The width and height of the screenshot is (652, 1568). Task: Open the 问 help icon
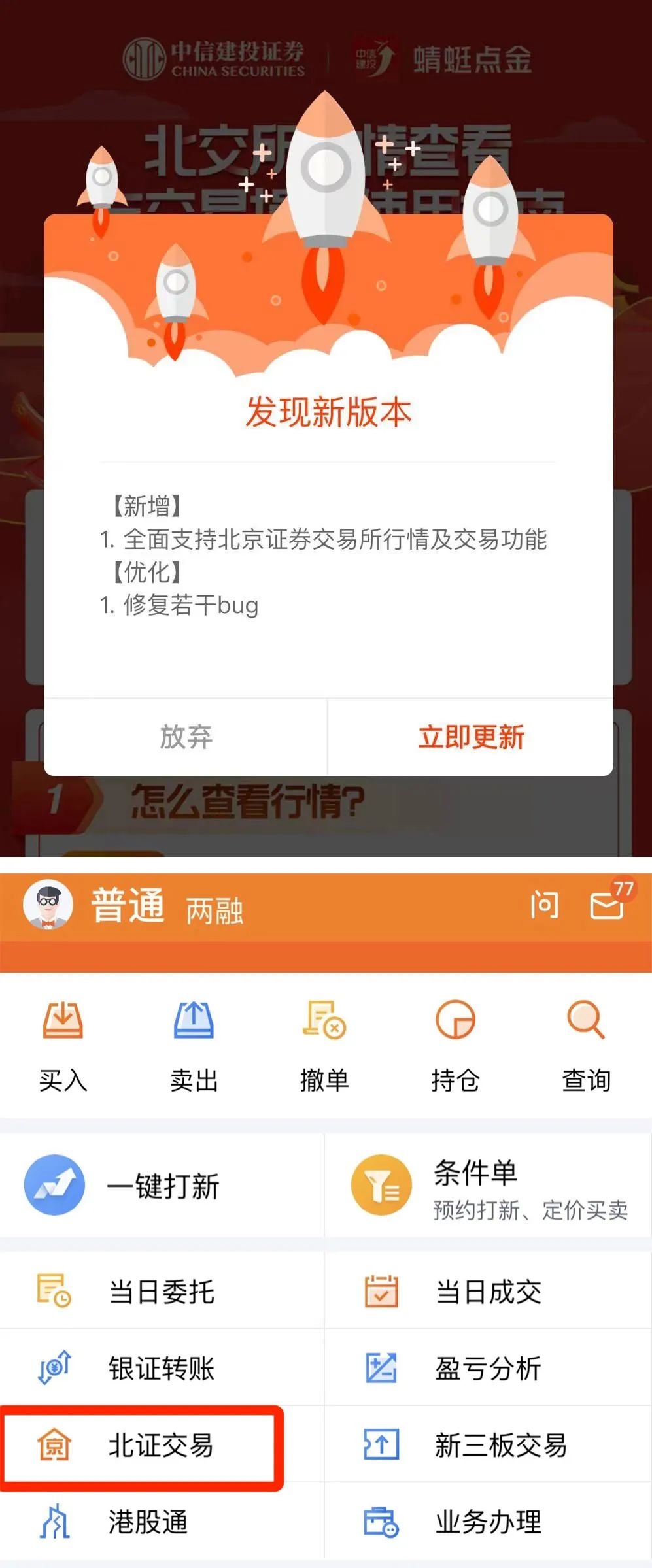pos(544,905)
